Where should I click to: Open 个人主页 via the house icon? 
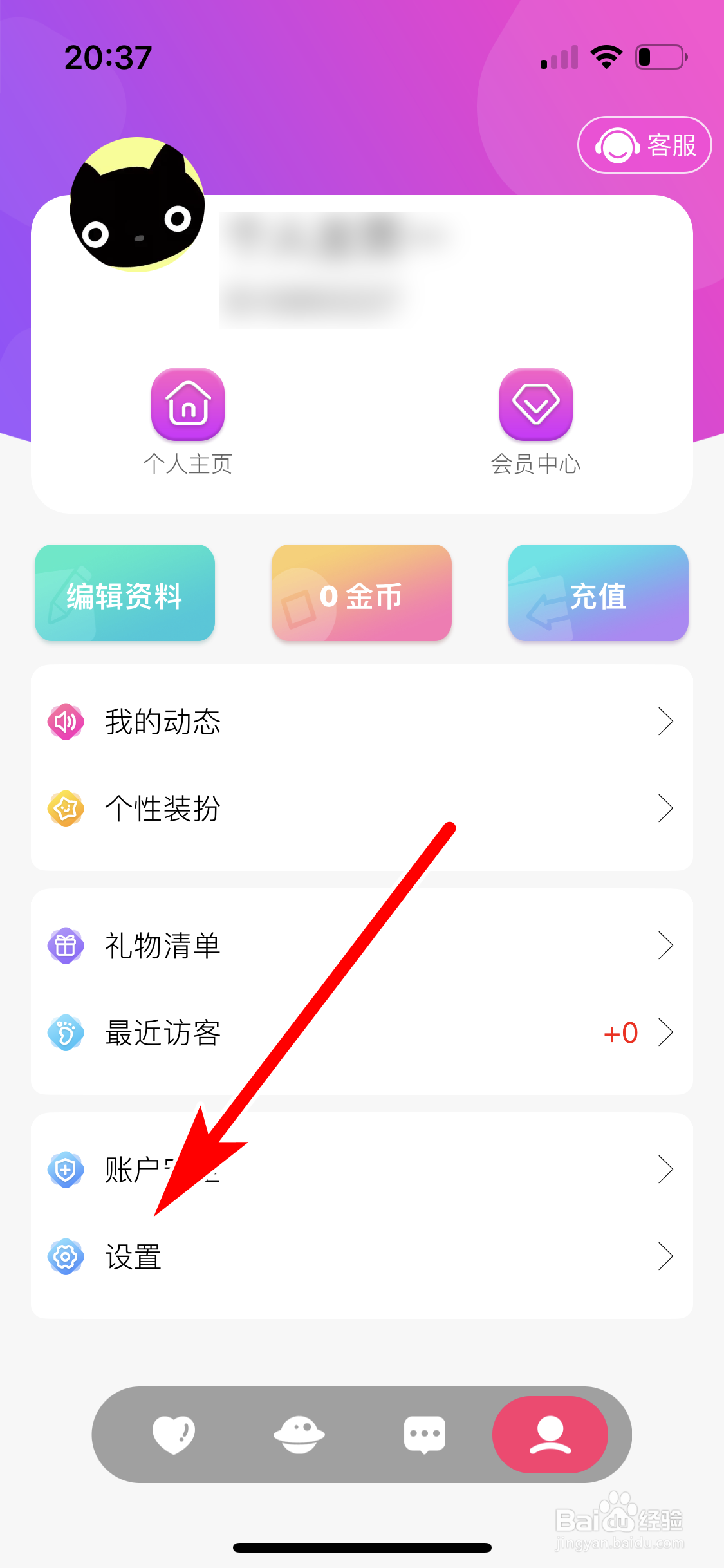(187, 406)
